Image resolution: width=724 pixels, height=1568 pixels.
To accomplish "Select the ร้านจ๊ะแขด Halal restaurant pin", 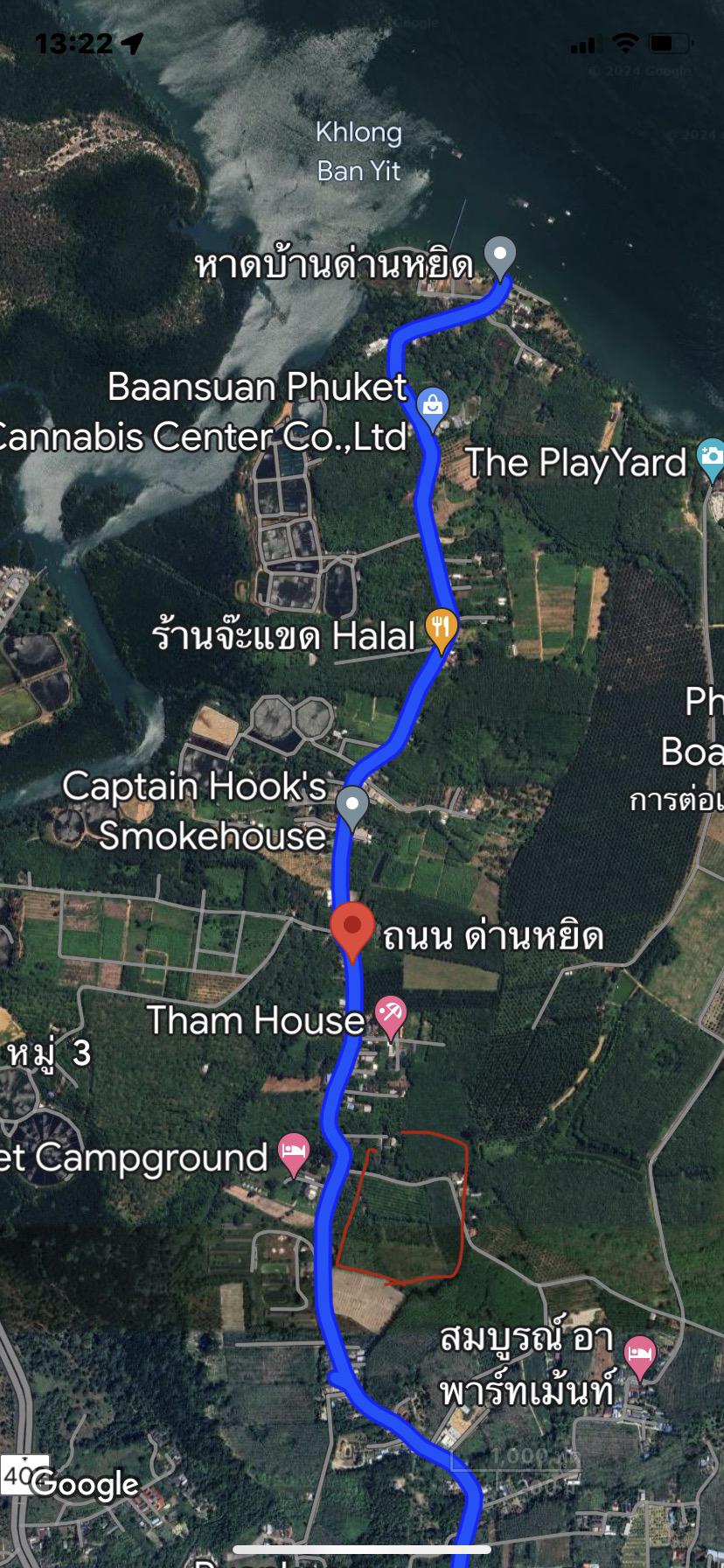I will pyautogui.click(x=442, y=630).
